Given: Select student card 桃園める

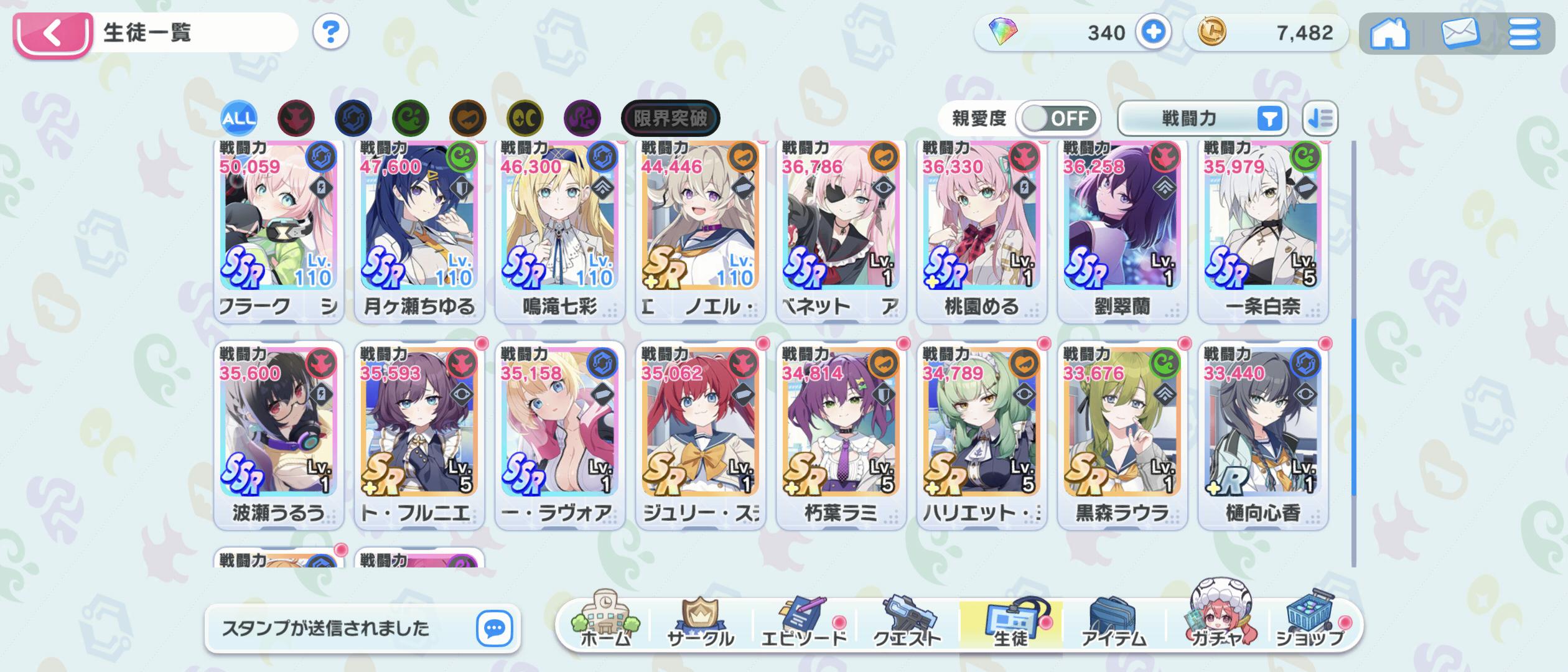Looking at the screenshot, I should point(981,230).
